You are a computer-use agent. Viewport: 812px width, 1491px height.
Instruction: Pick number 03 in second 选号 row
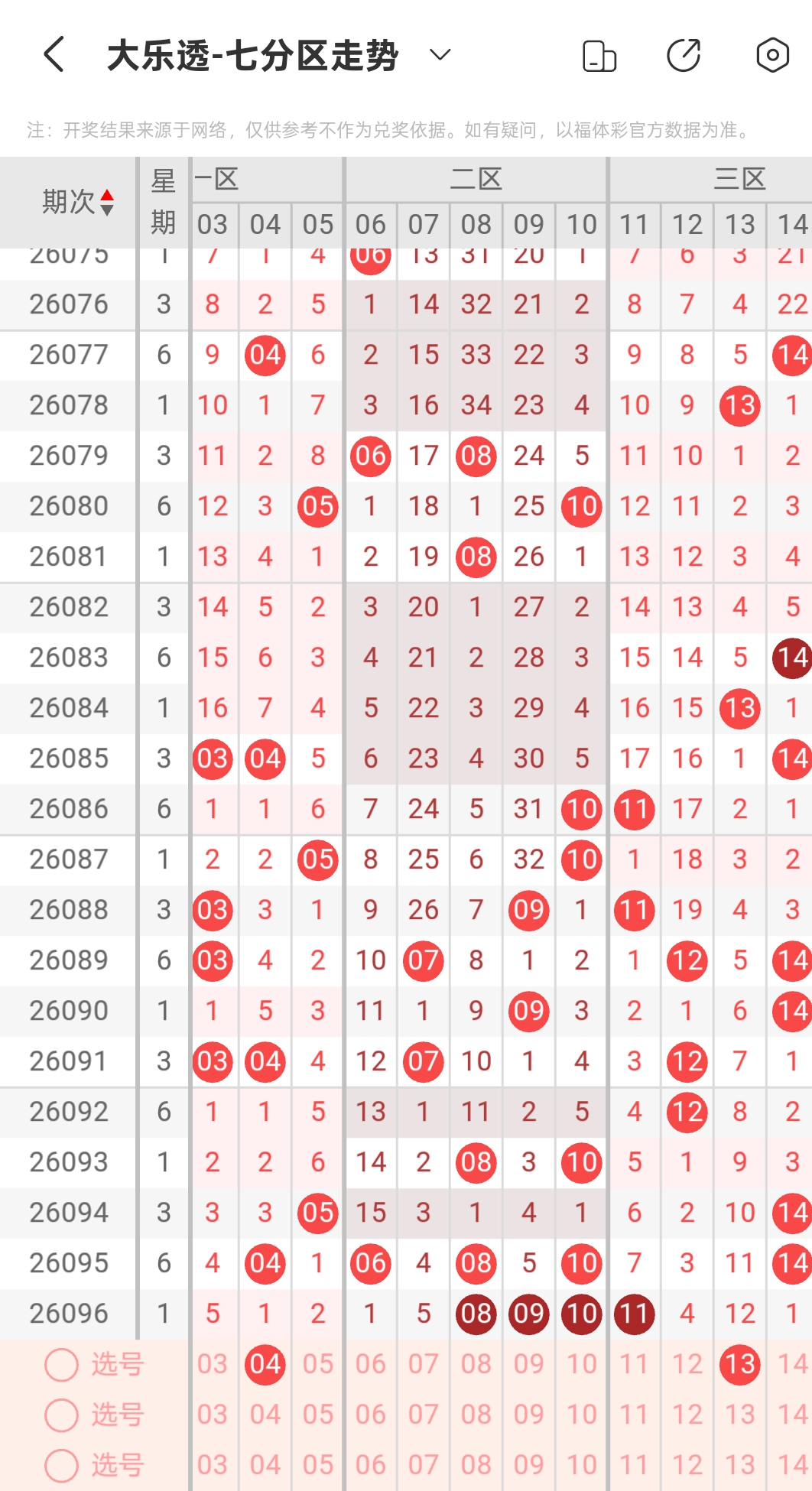213,1415
